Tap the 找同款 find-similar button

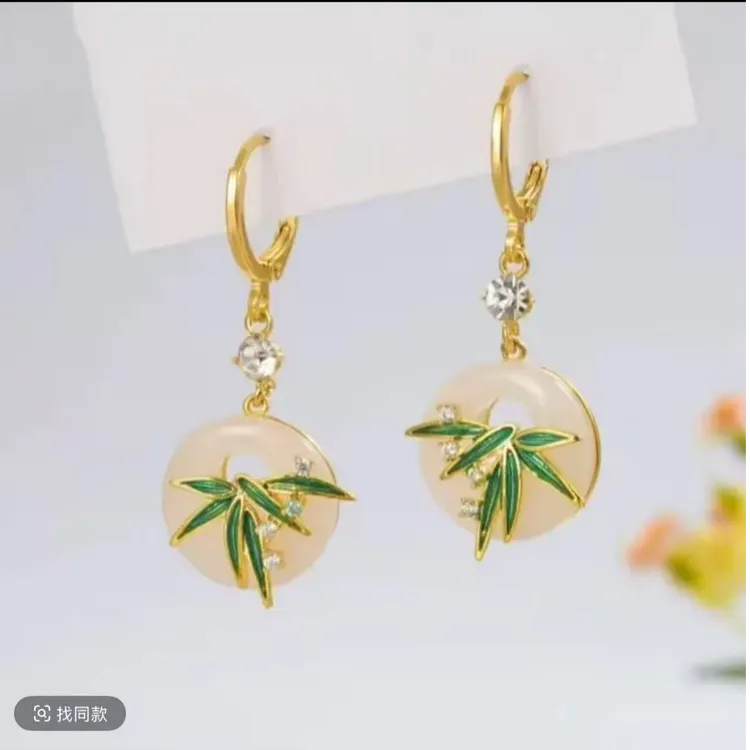pyautogui.click(x=70, y=714)
